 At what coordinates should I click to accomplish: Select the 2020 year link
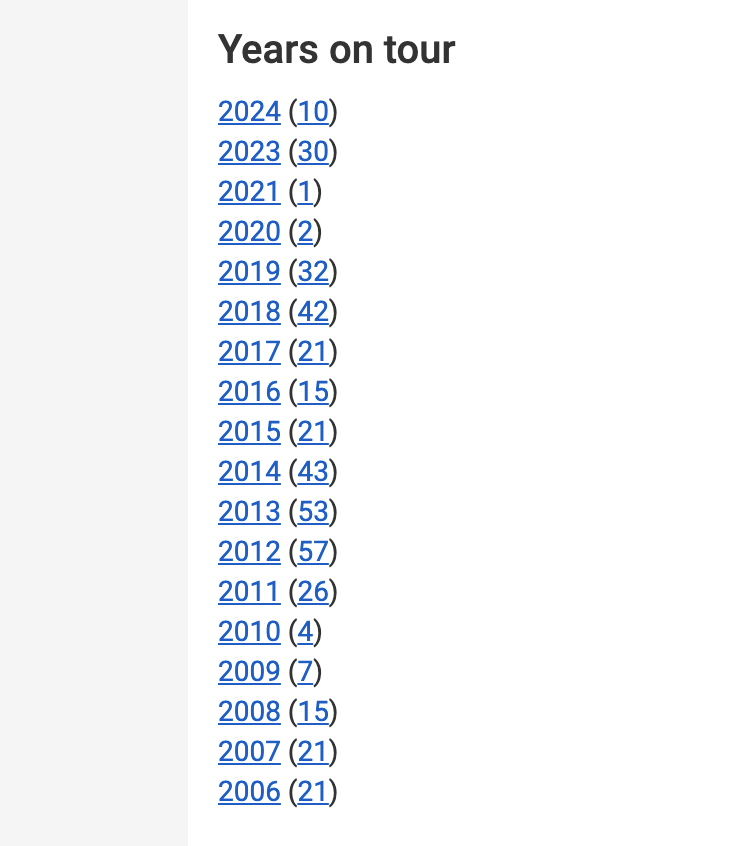249,232
